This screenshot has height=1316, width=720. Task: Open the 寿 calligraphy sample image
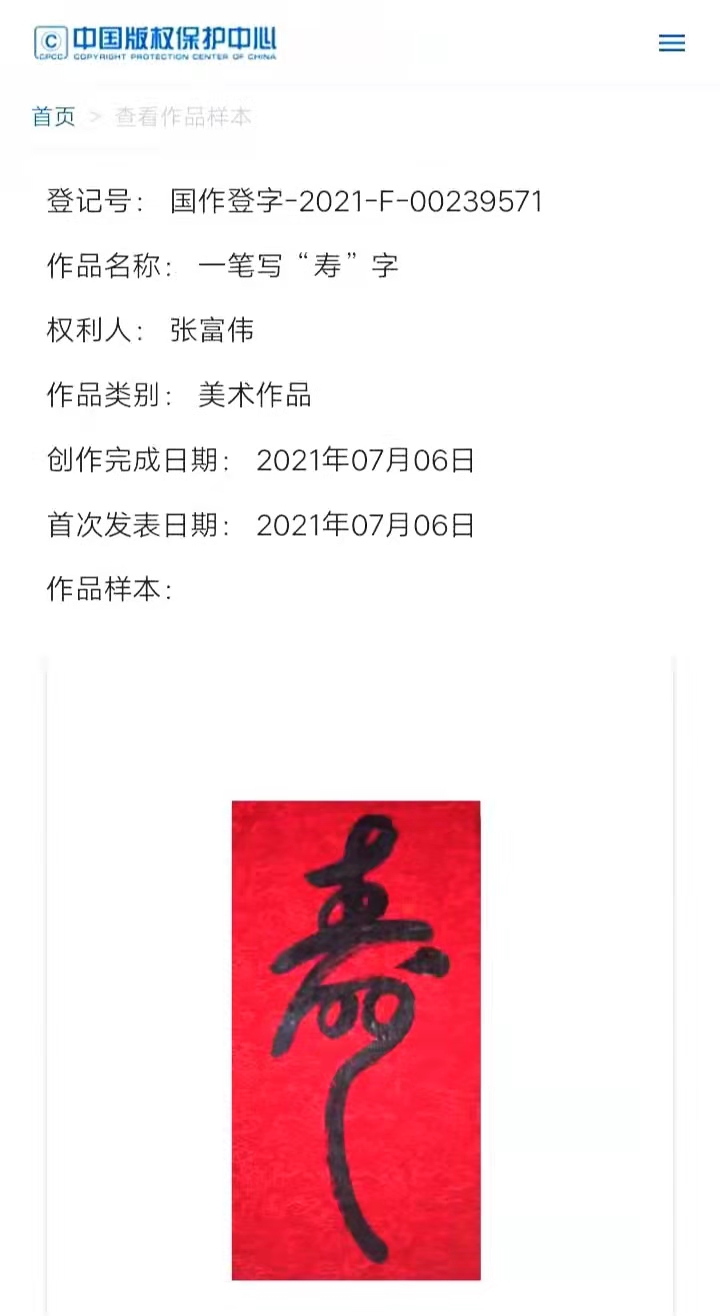click(x=356, y=1040)
